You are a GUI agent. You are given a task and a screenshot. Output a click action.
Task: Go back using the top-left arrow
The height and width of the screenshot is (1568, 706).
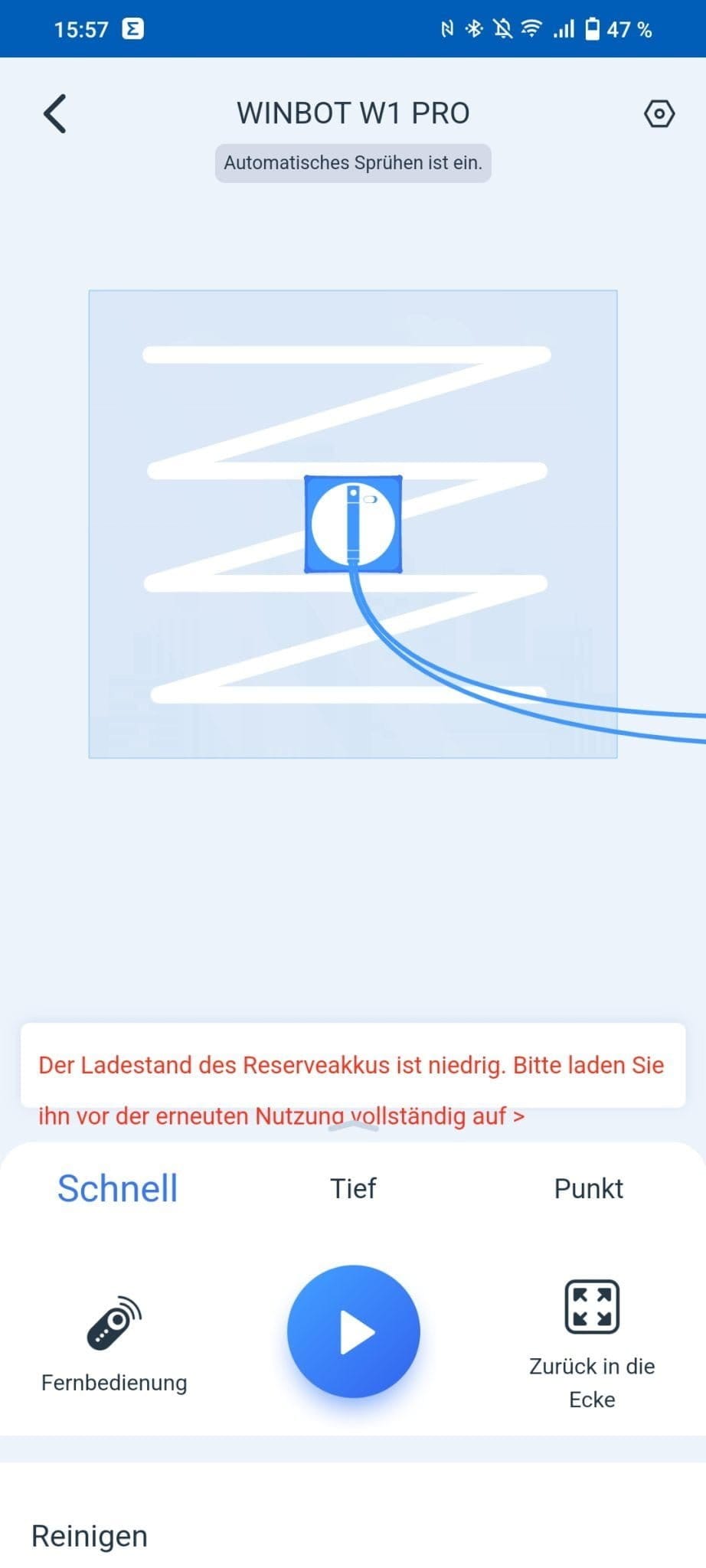coord(55,114)
